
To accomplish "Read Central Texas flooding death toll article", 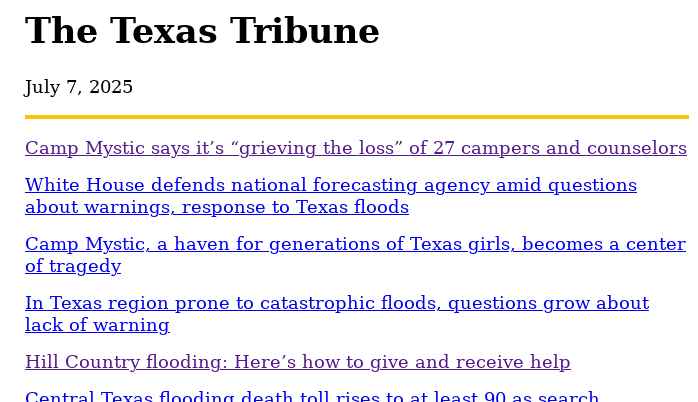I will click(311, 396).
